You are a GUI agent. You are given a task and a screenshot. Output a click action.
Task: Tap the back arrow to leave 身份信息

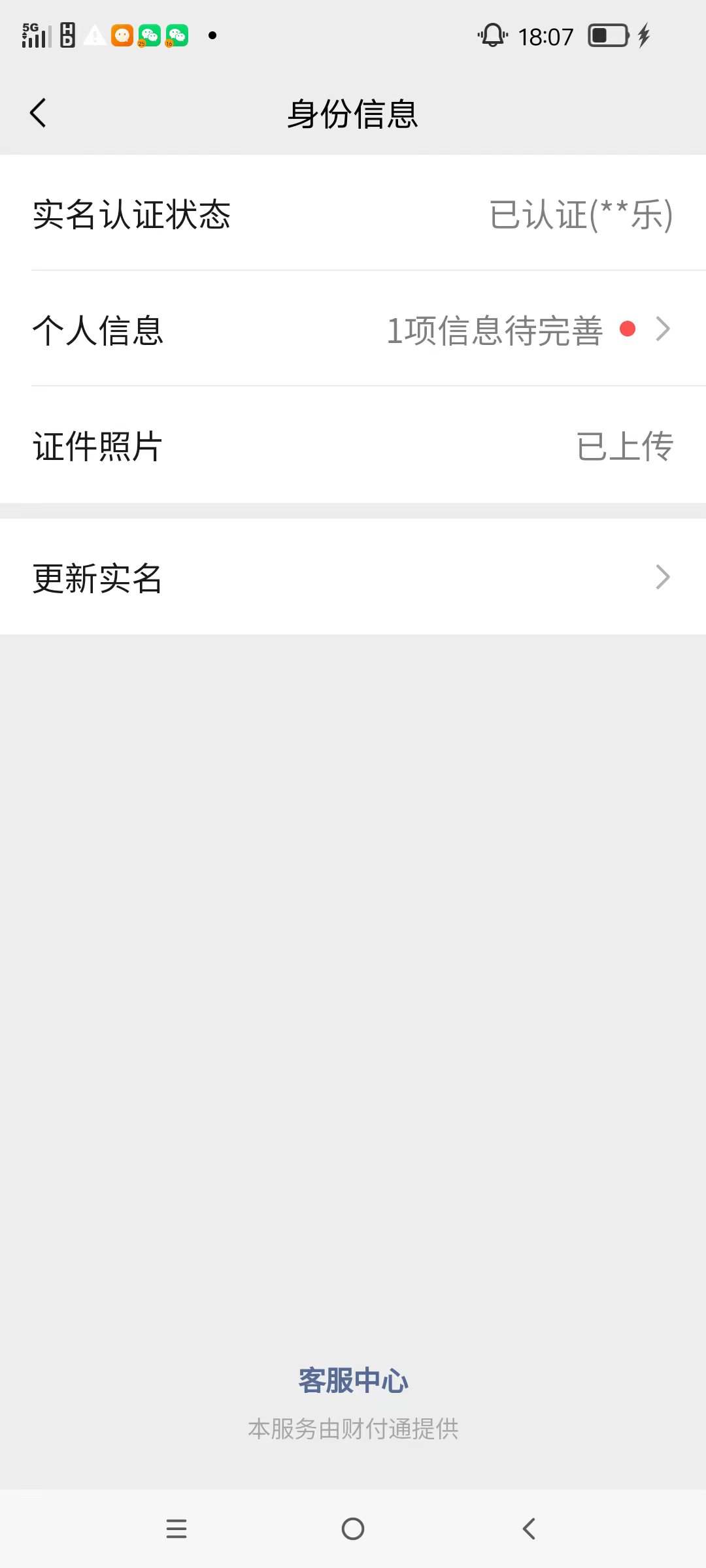pos(37,111)
